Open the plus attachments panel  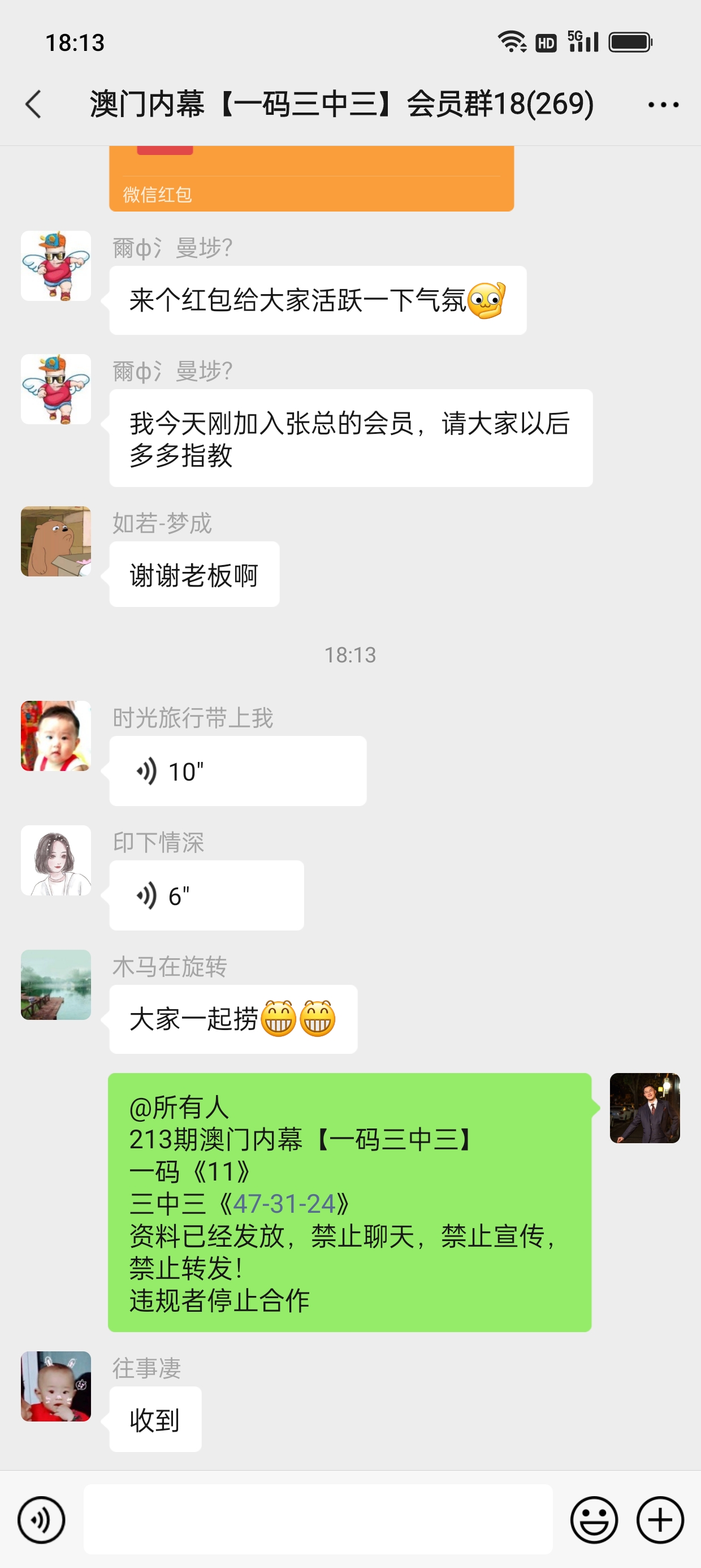tap(660, 1520)
